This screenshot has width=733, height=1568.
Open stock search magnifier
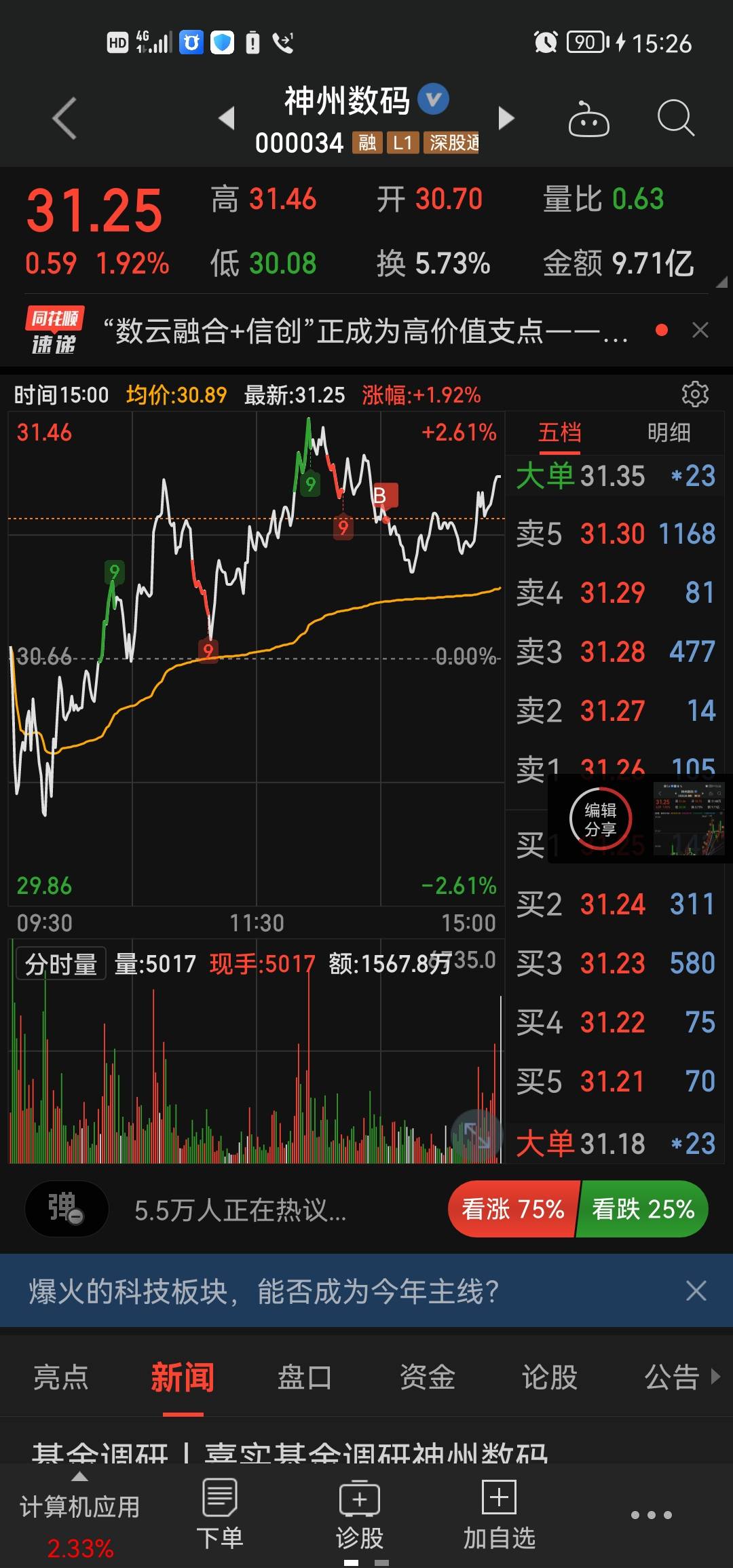[x=675, y=119]
